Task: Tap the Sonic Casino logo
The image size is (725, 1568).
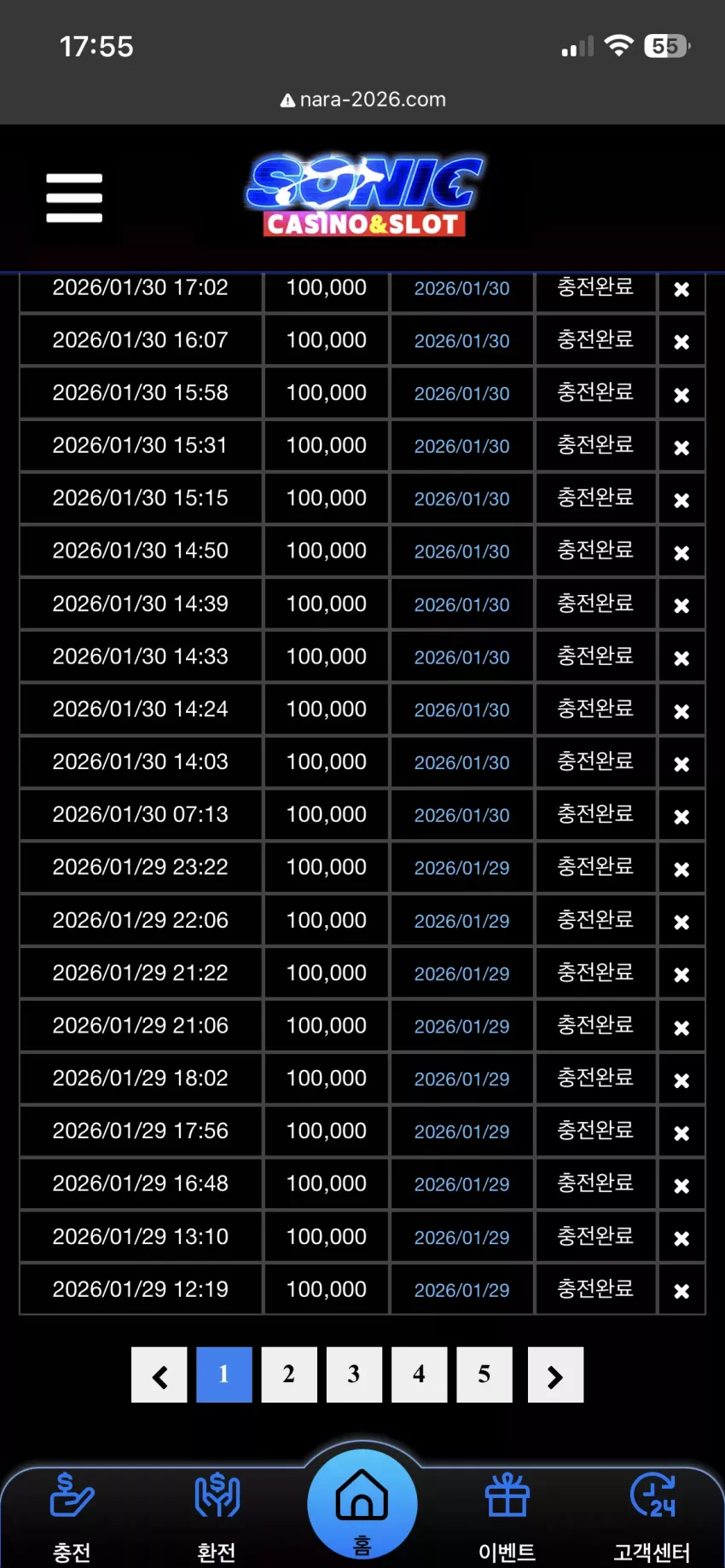Action: point(364,195)
